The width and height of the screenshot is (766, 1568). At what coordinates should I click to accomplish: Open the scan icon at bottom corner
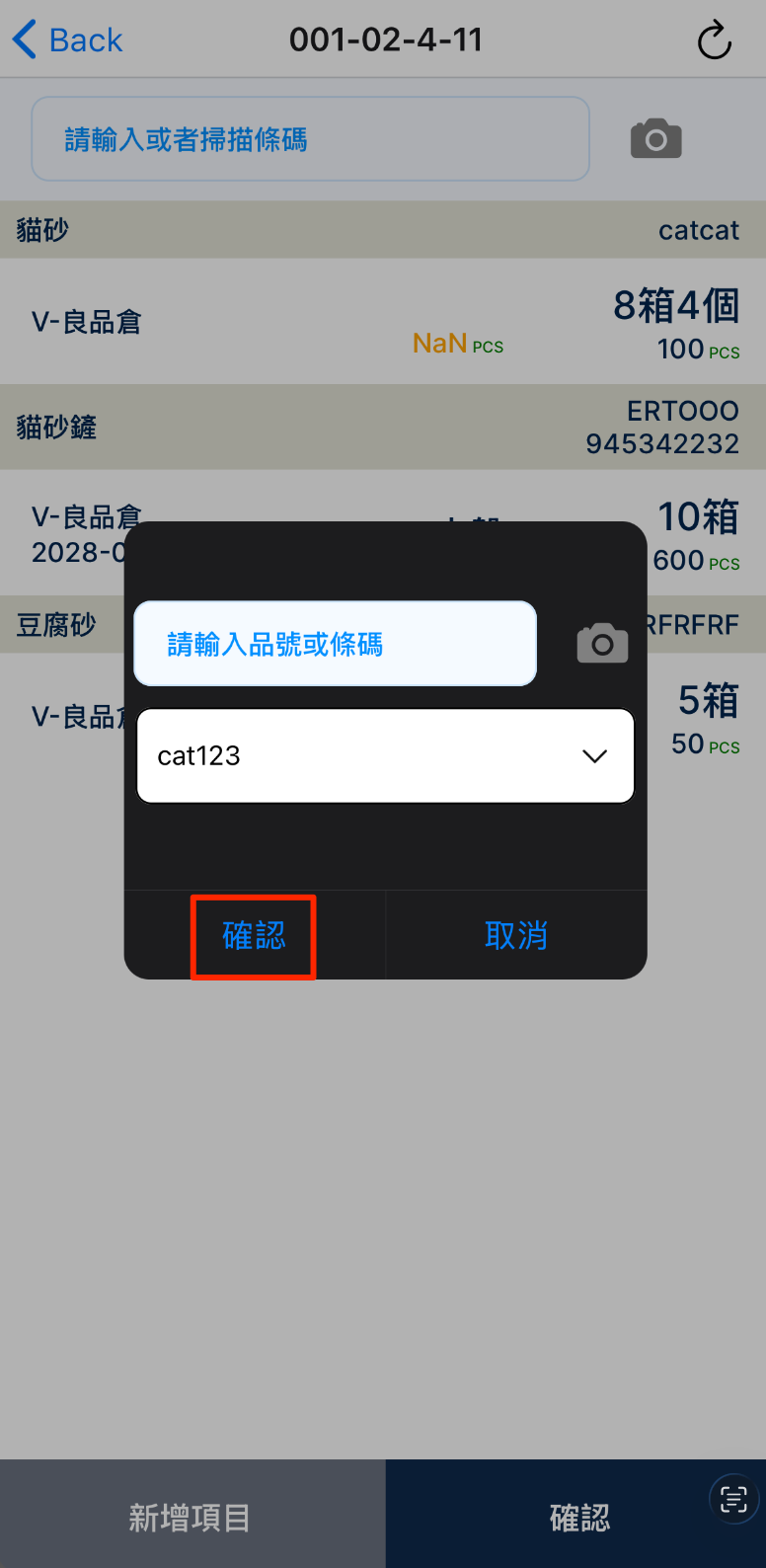tap(734, 1500)
